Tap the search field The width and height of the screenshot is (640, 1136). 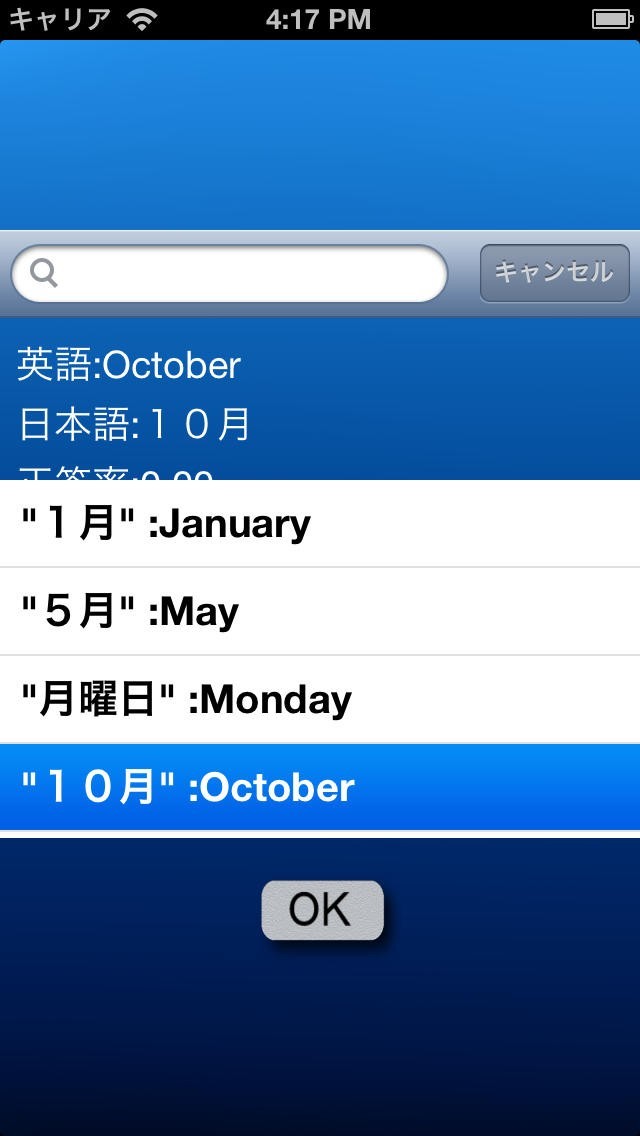click(x=240, y=273)
